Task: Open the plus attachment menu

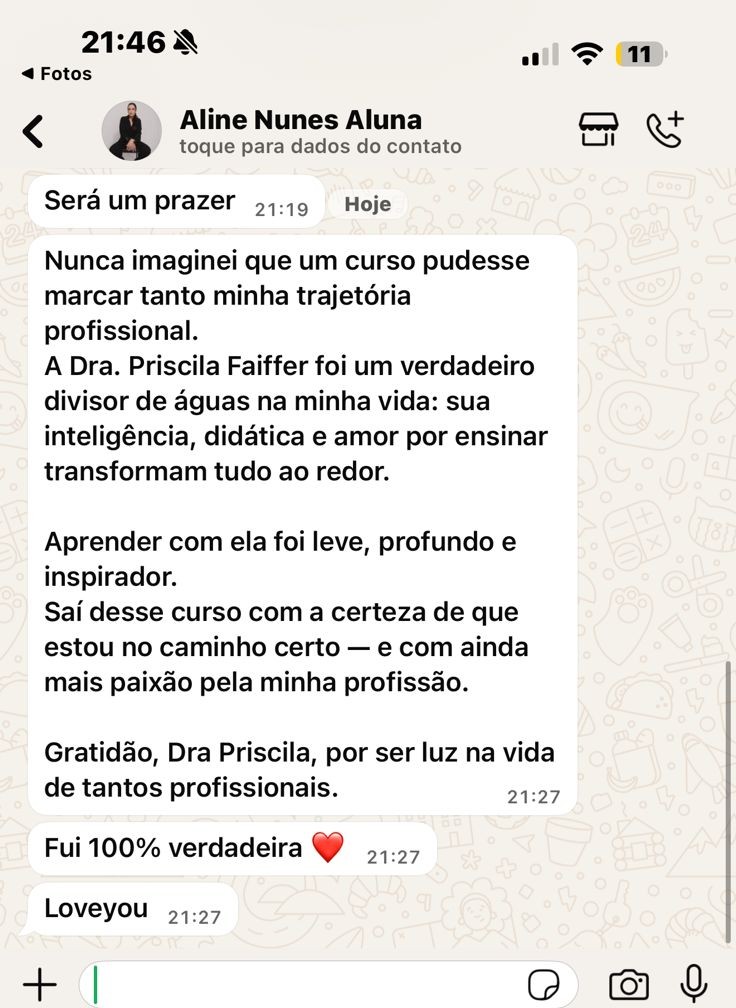Action: (x=39, y=985)
